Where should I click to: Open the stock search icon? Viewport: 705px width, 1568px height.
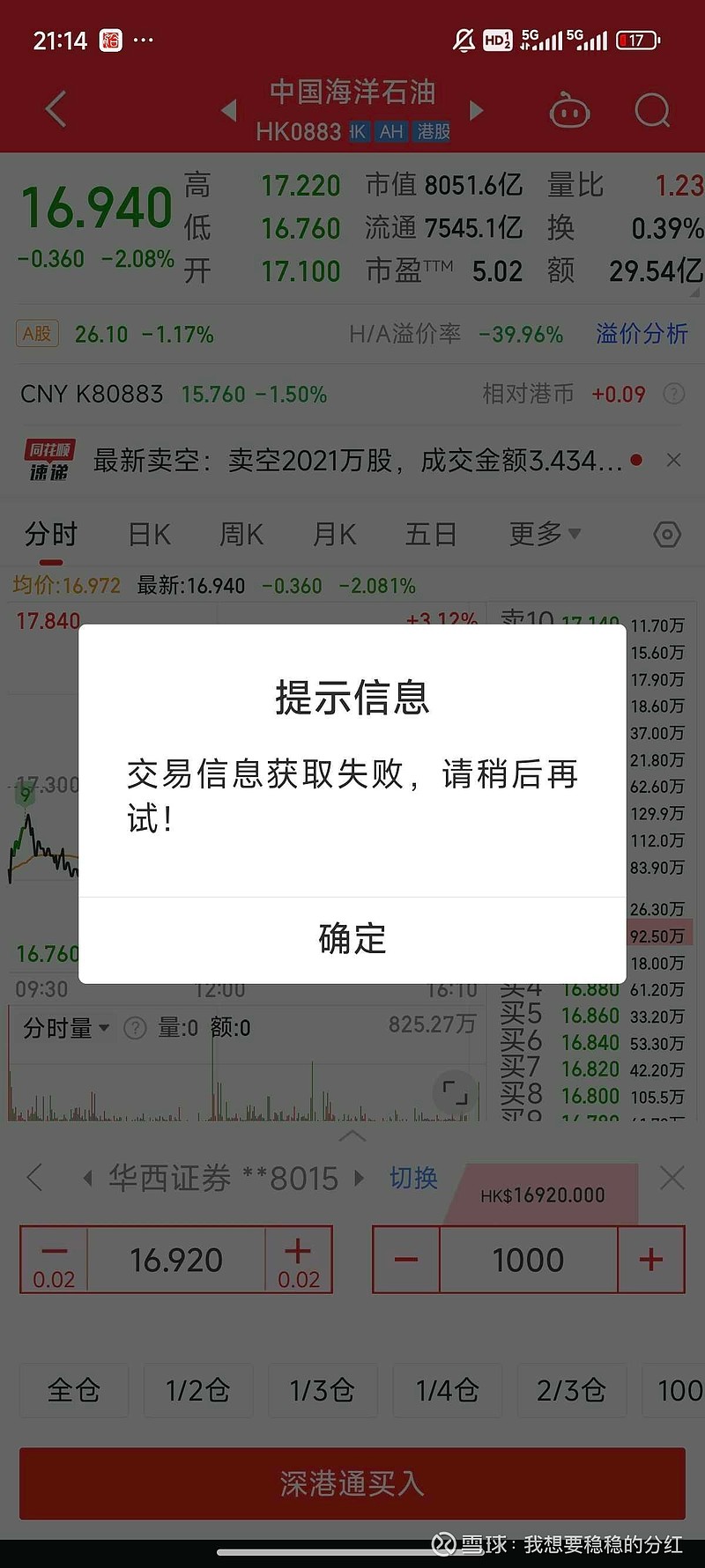pos(652,109)
